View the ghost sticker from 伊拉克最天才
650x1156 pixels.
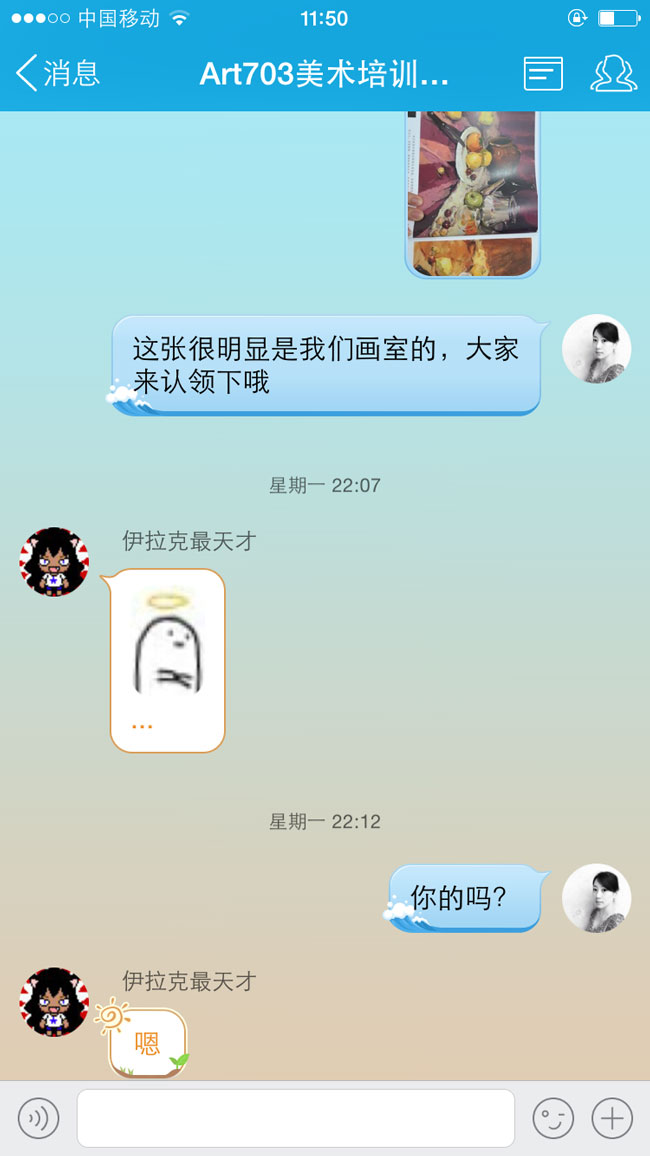click(167, 658)
